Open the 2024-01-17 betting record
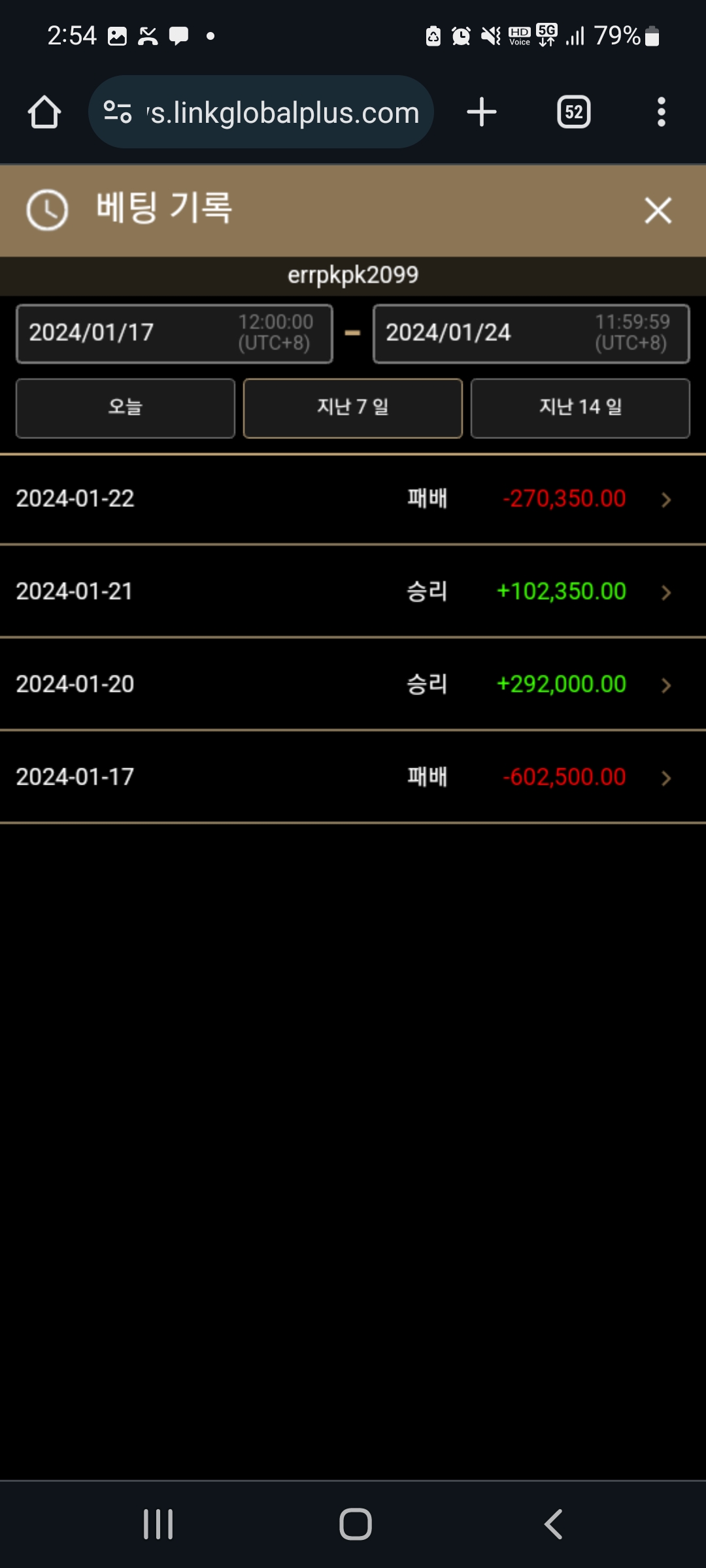The height and width of the screenshot is (1568, 706). [353, 777]
